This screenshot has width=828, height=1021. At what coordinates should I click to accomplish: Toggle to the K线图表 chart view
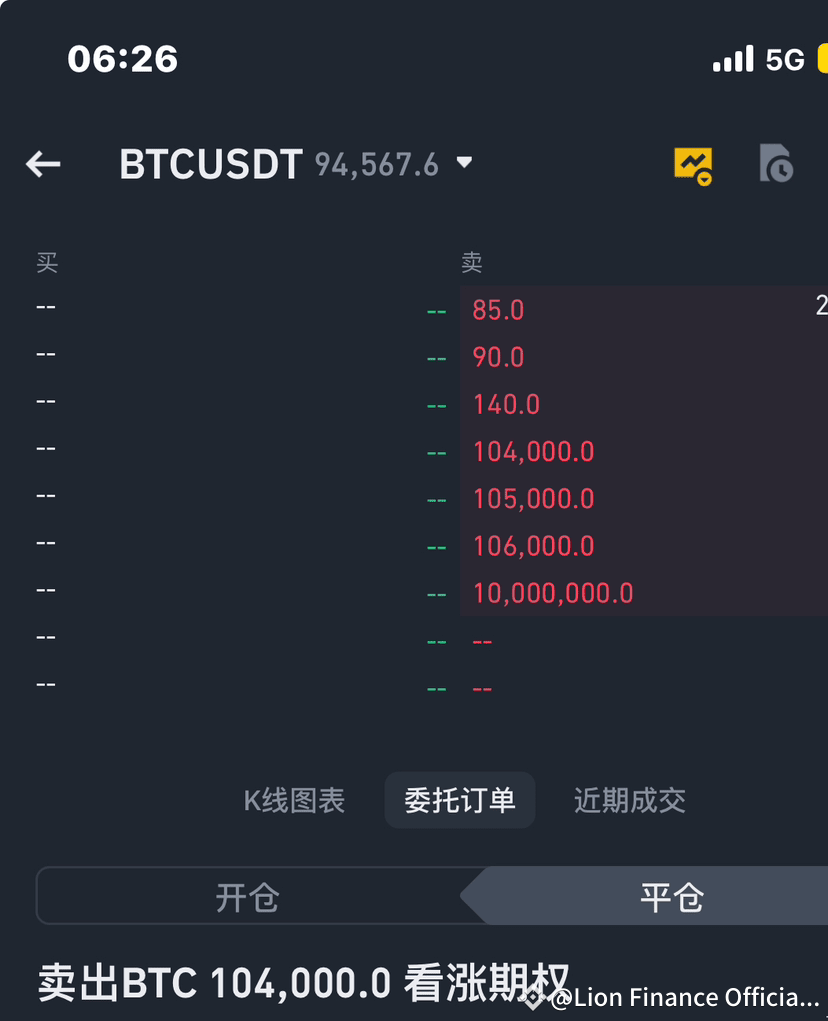point(295,800)
